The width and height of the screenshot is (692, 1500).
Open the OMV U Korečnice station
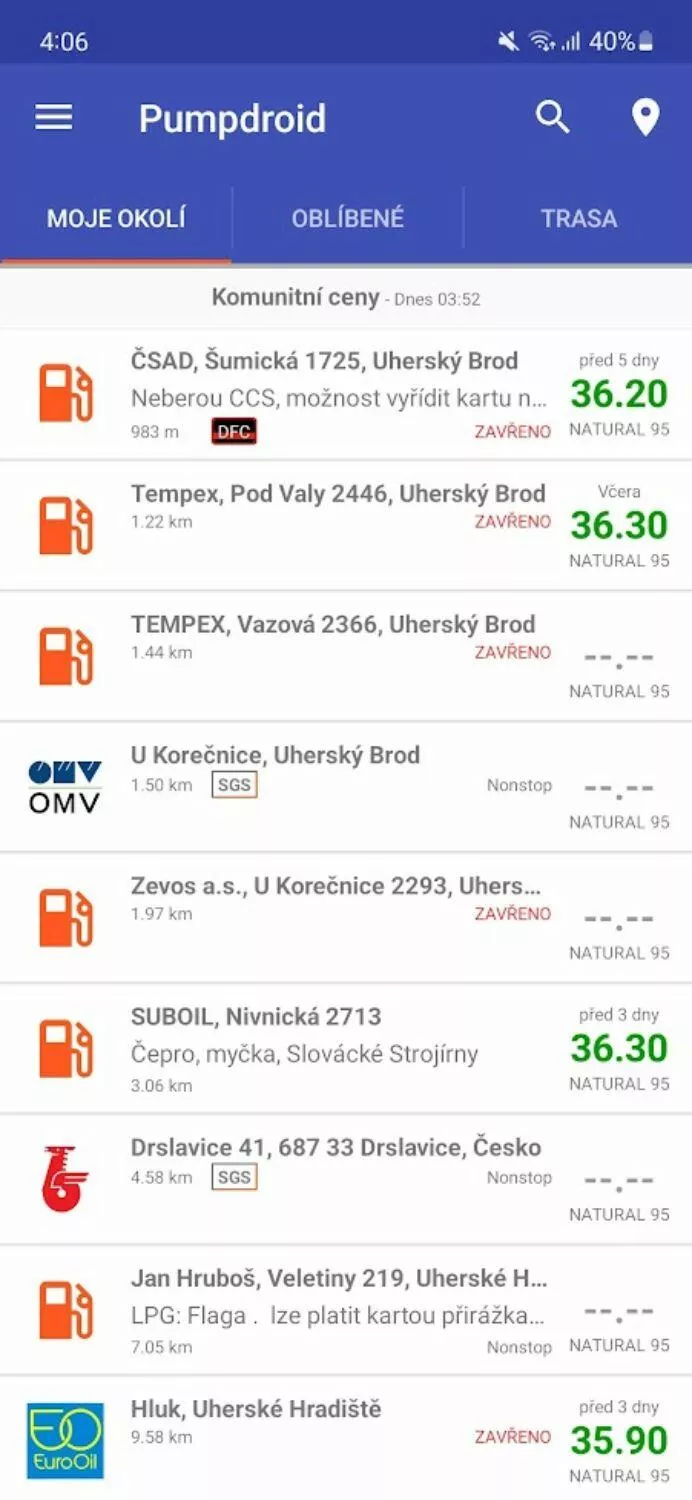[346, 787]
